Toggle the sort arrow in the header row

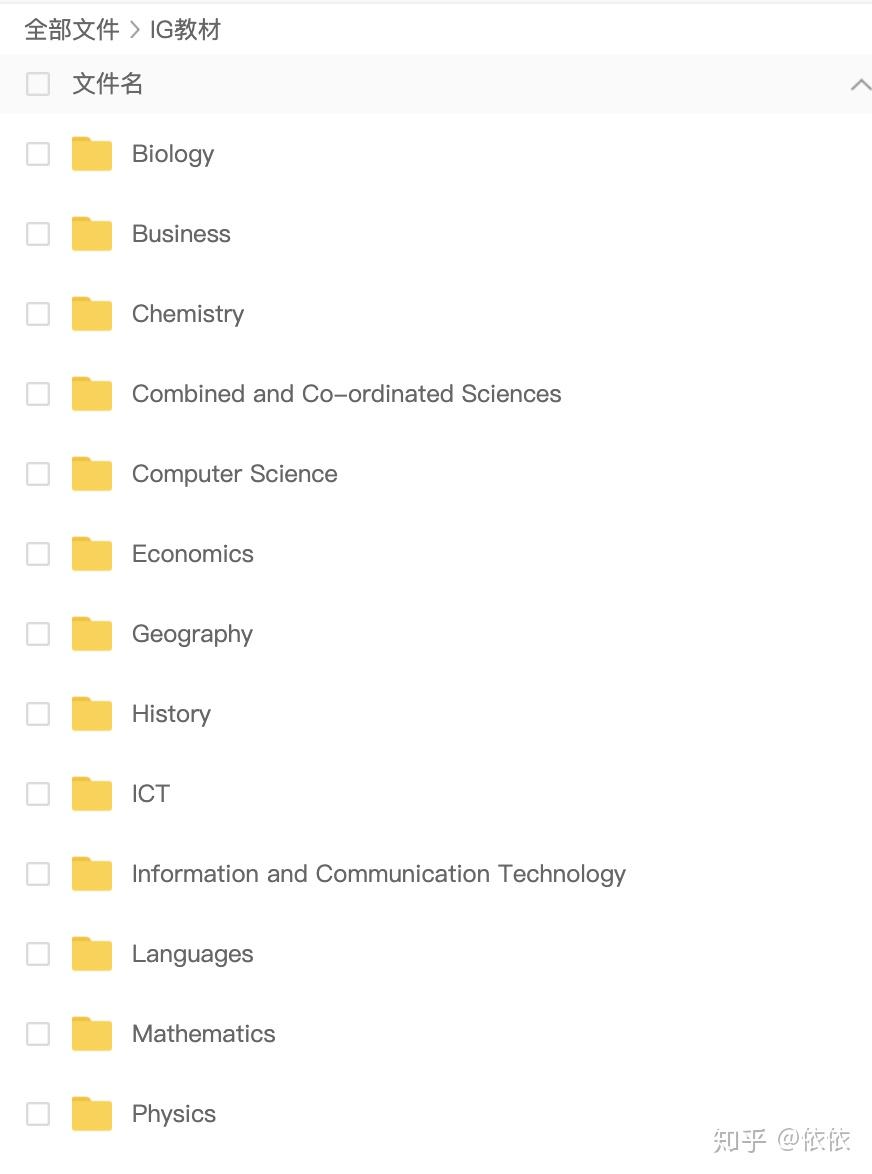(x=859, y=85)
